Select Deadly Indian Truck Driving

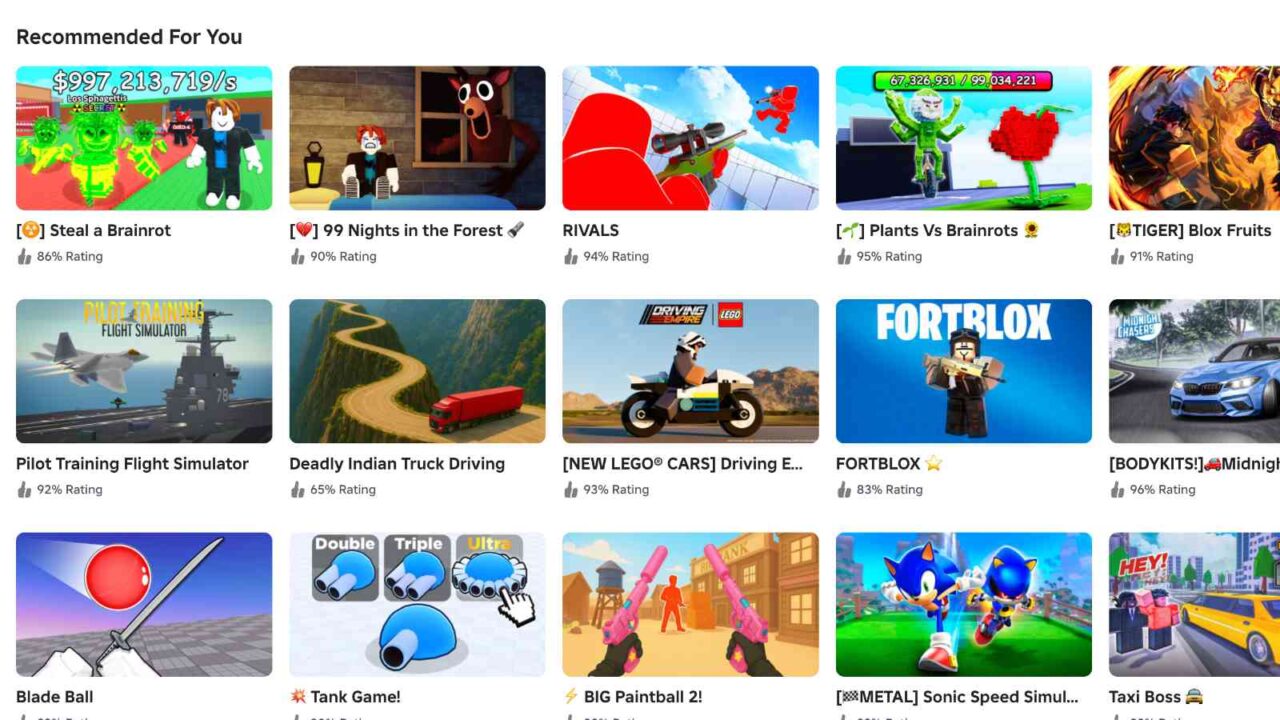[417, 371]
